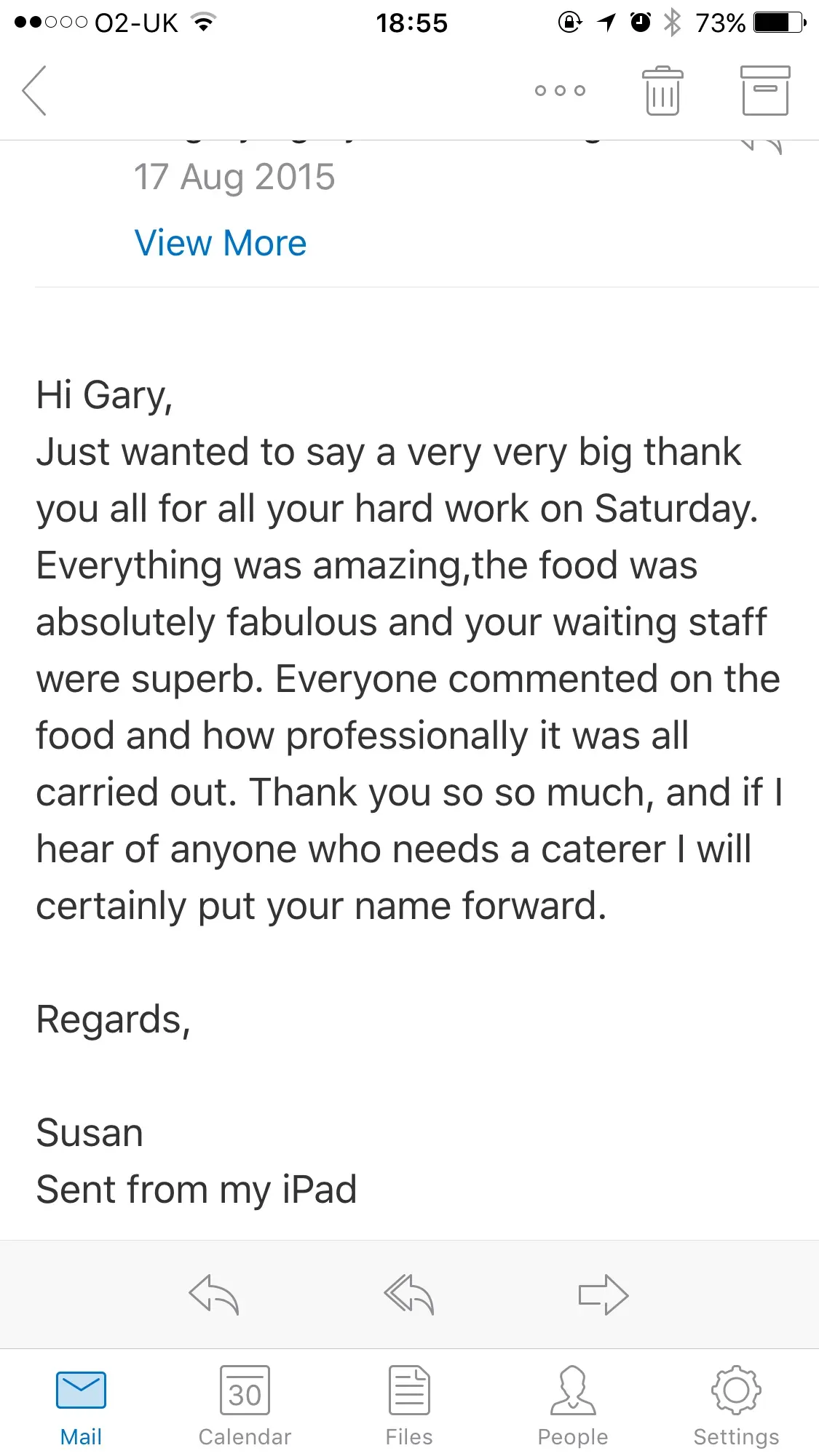Forward this email
This screenshot has height=1456, width=819.
click(603, 1294)
